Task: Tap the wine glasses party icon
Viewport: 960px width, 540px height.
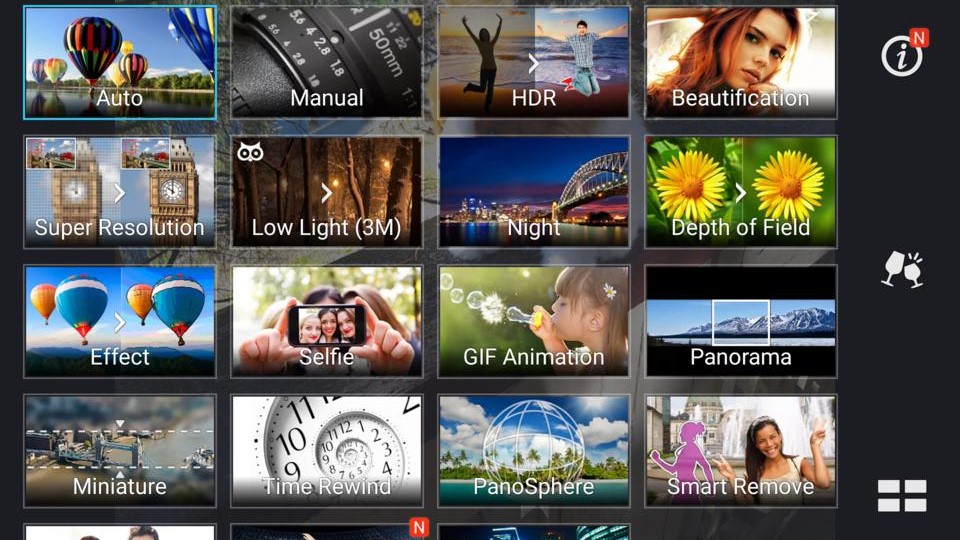Action: click(902, 269)
